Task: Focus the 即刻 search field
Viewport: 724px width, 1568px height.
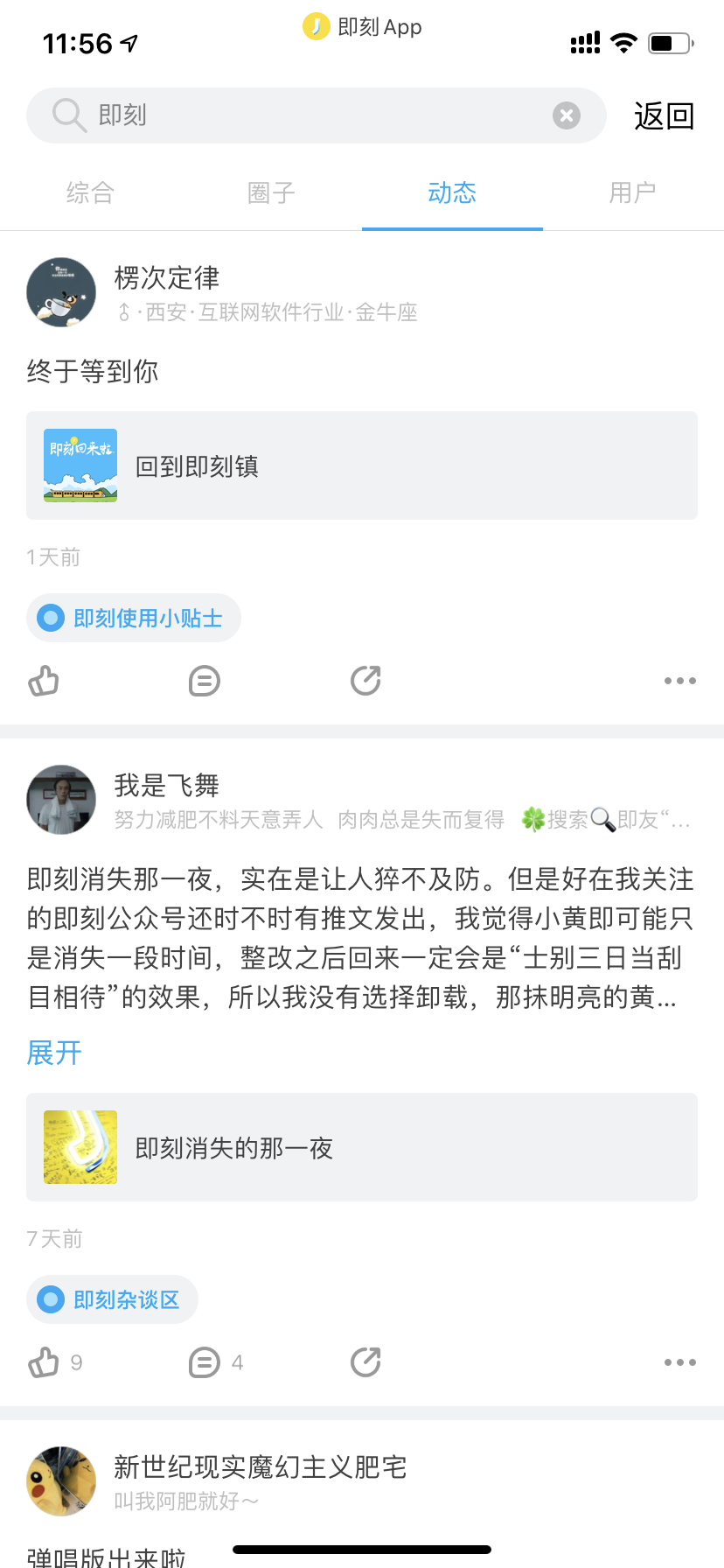Action: [x=315, y=115]
